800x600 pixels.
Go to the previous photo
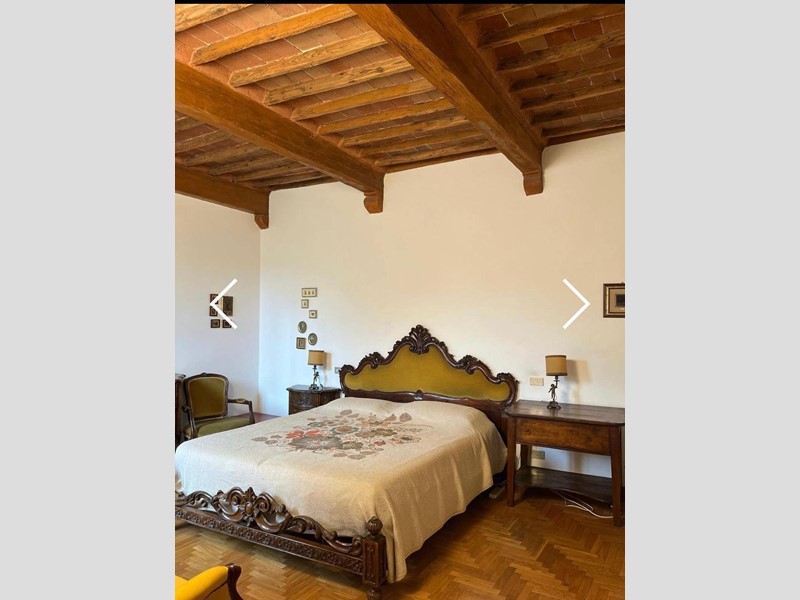(224, 303)
